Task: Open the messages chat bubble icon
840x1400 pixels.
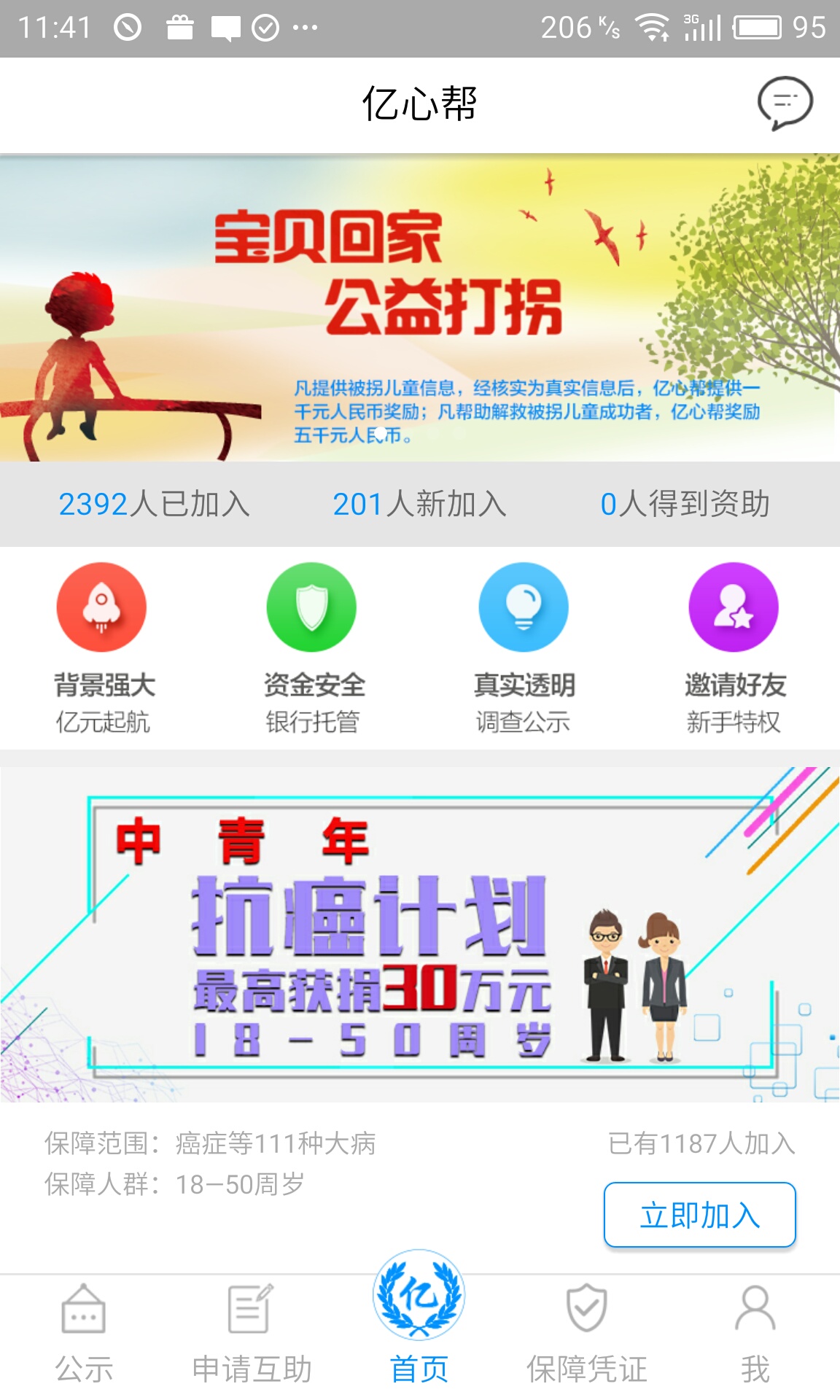Action: tap(785, 103)
